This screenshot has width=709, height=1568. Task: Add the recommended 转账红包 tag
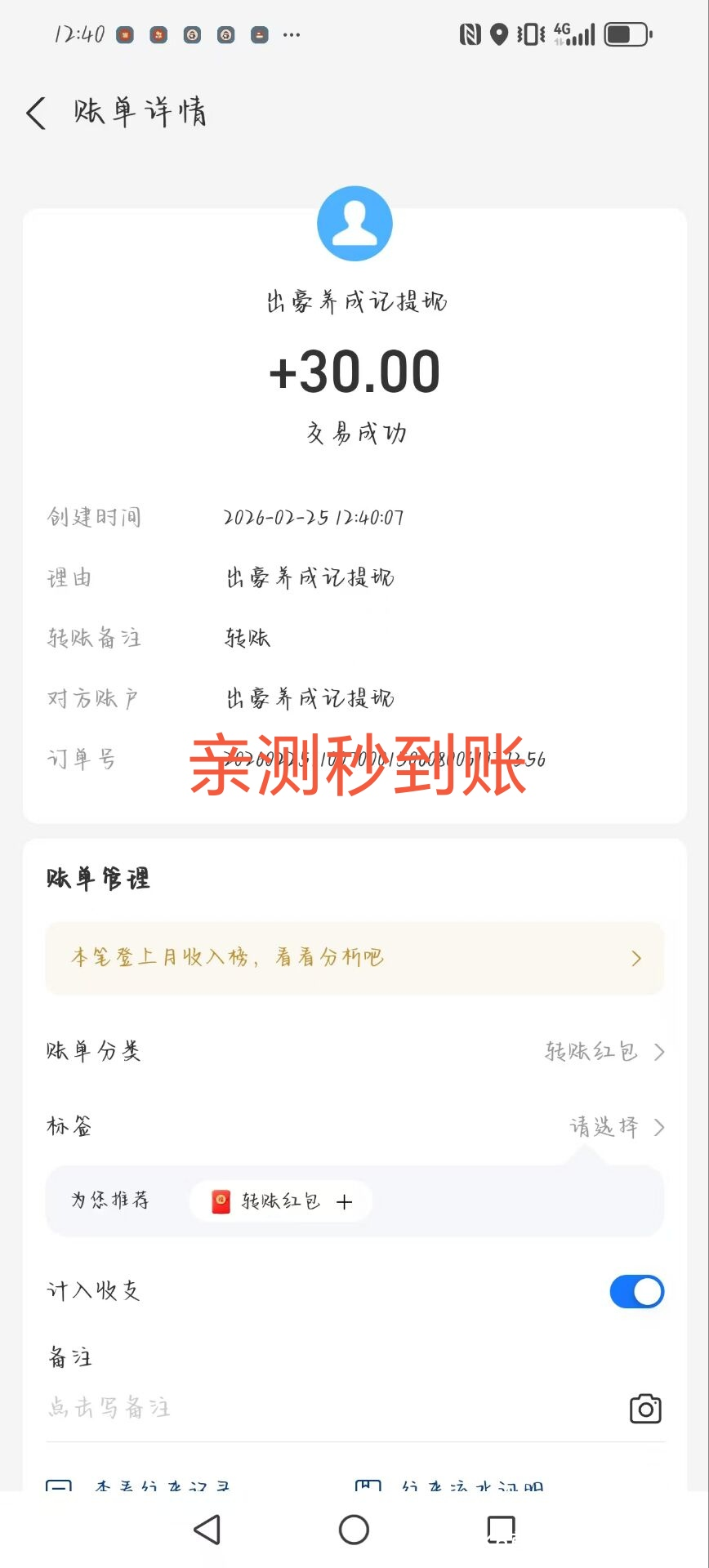(x=281, y=1201)
